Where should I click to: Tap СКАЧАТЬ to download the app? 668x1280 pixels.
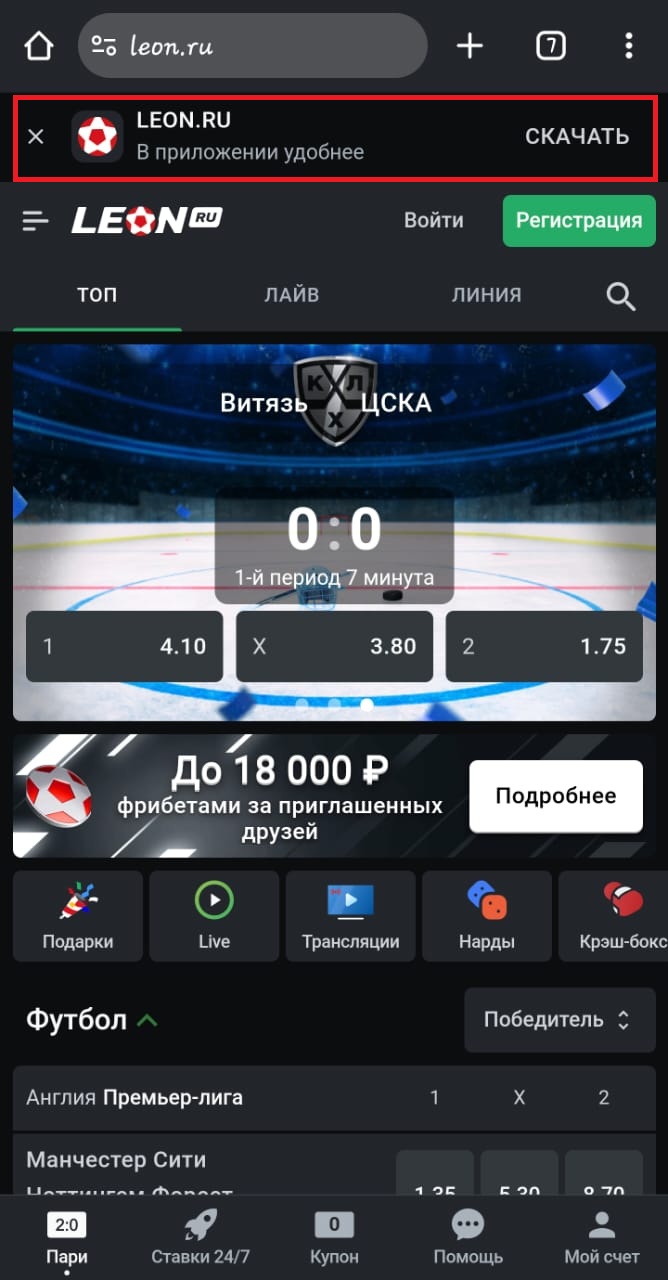(x=577, y=137)
